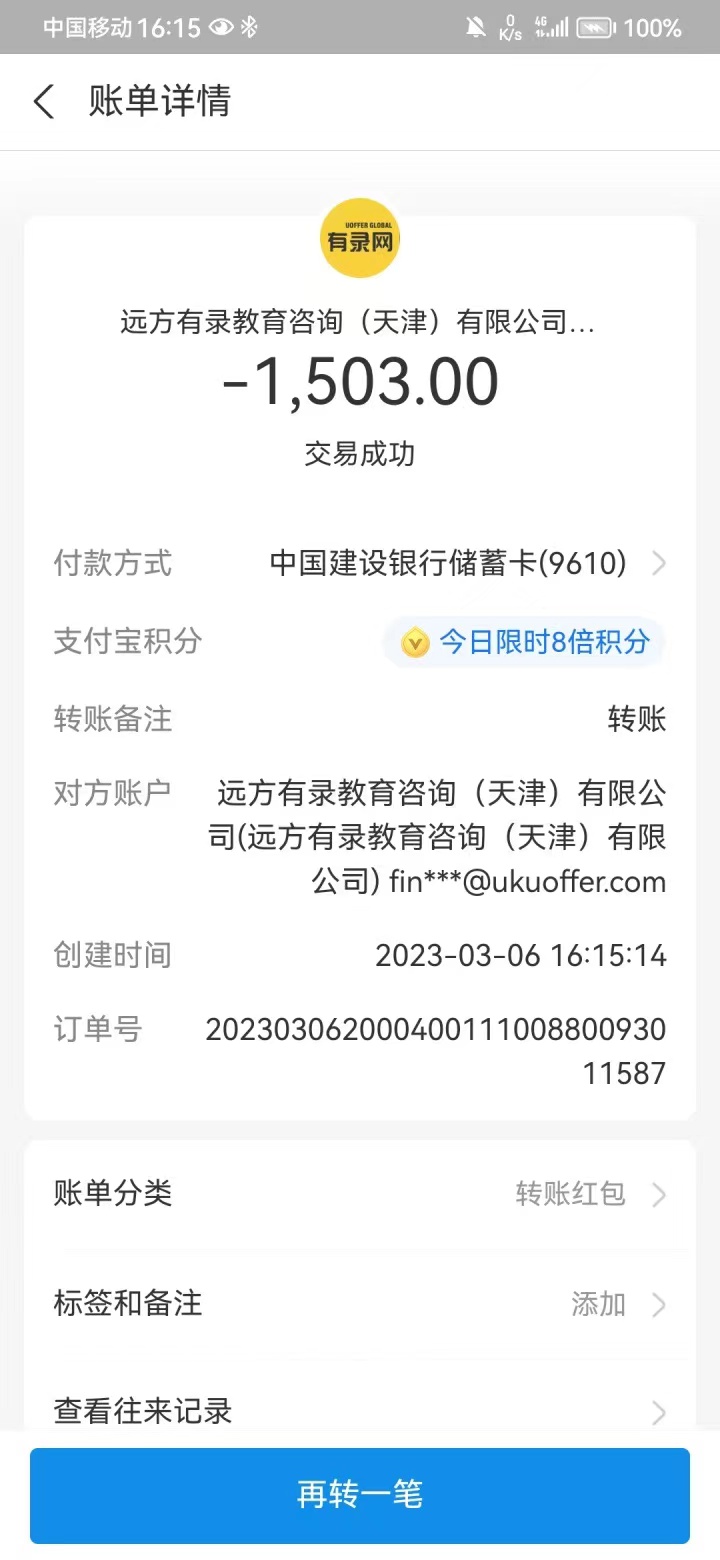
Task: Open 账单分类 category setting
Action: pos(360,1194)
